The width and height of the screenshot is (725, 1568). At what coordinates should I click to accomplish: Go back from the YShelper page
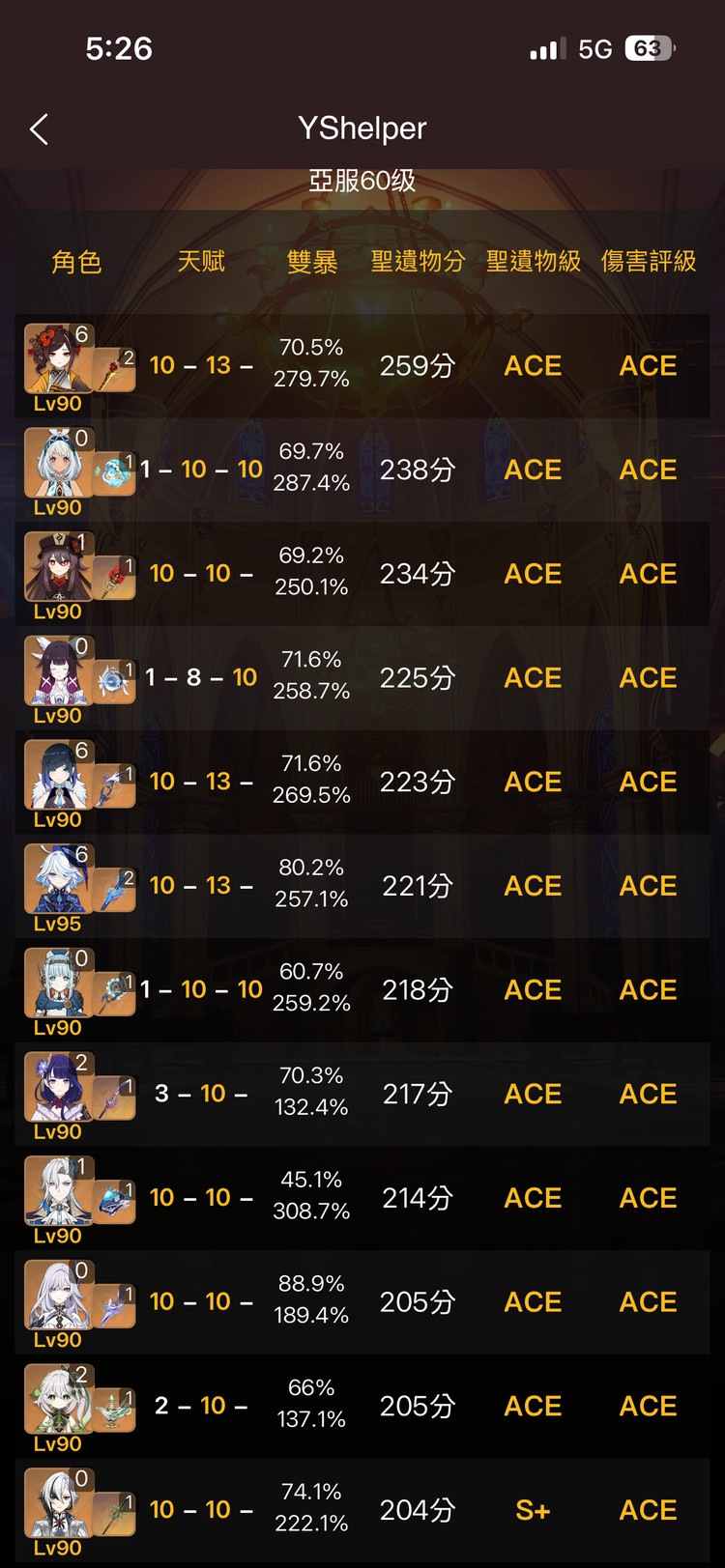pyautogui.click(x=40, y=129)
